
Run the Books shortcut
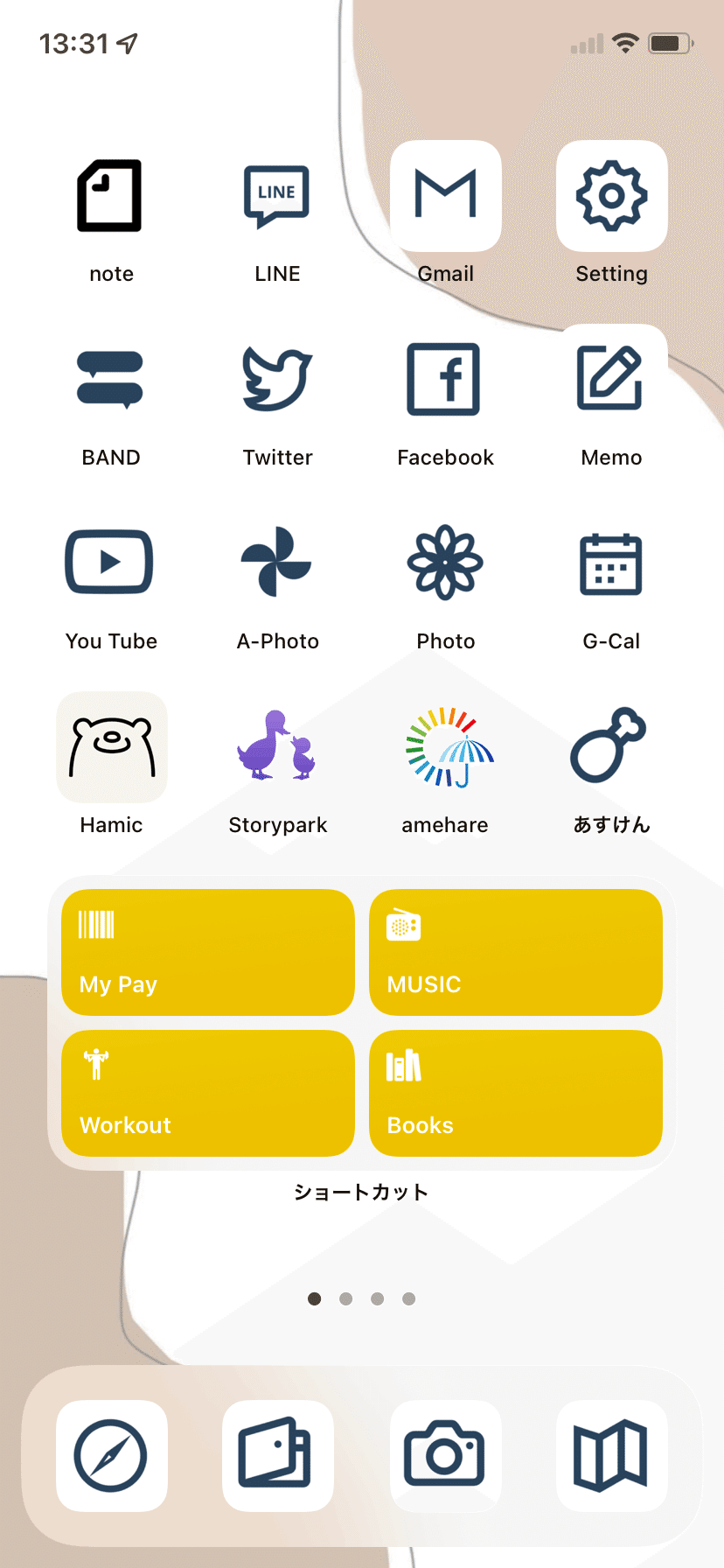coord(516,1094)
